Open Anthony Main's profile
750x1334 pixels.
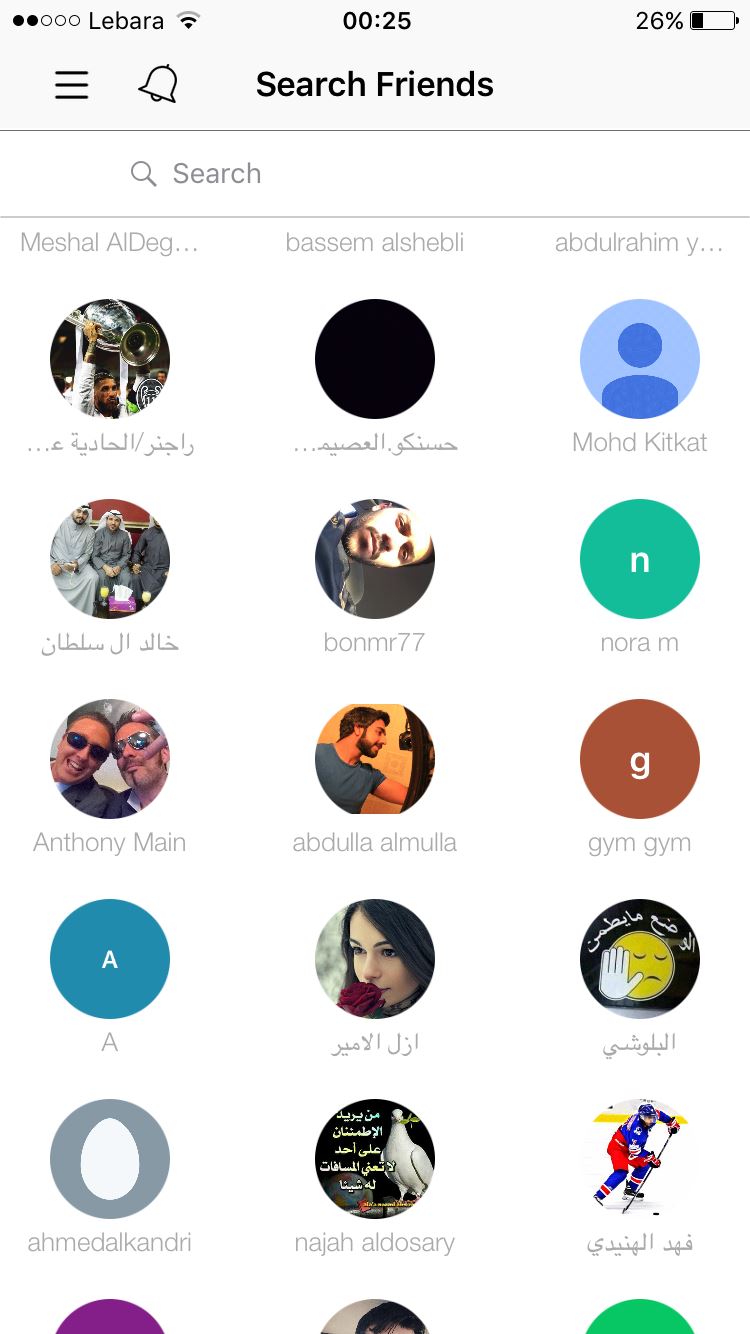[x=110, y=759]
